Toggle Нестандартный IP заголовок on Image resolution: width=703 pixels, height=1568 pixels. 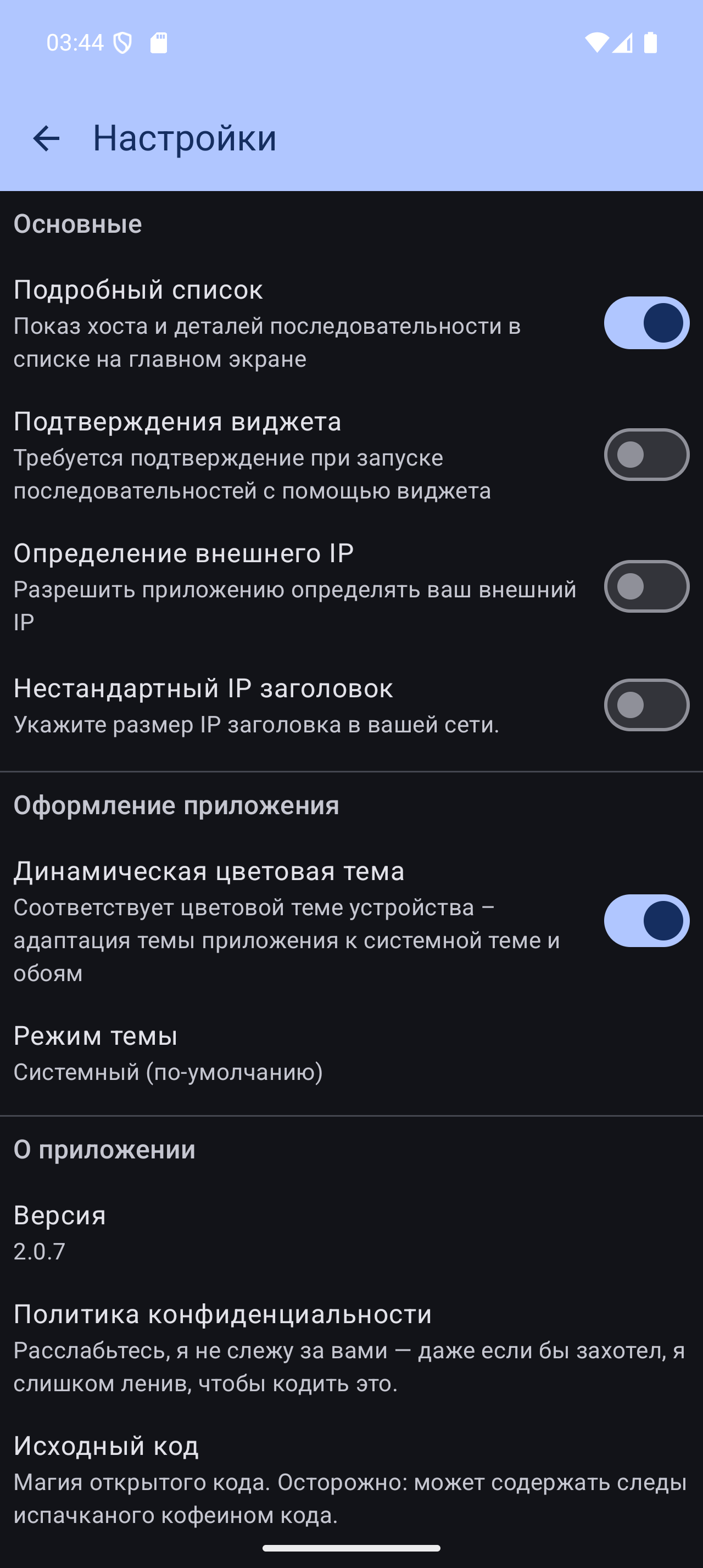click(x=646, y=705)
